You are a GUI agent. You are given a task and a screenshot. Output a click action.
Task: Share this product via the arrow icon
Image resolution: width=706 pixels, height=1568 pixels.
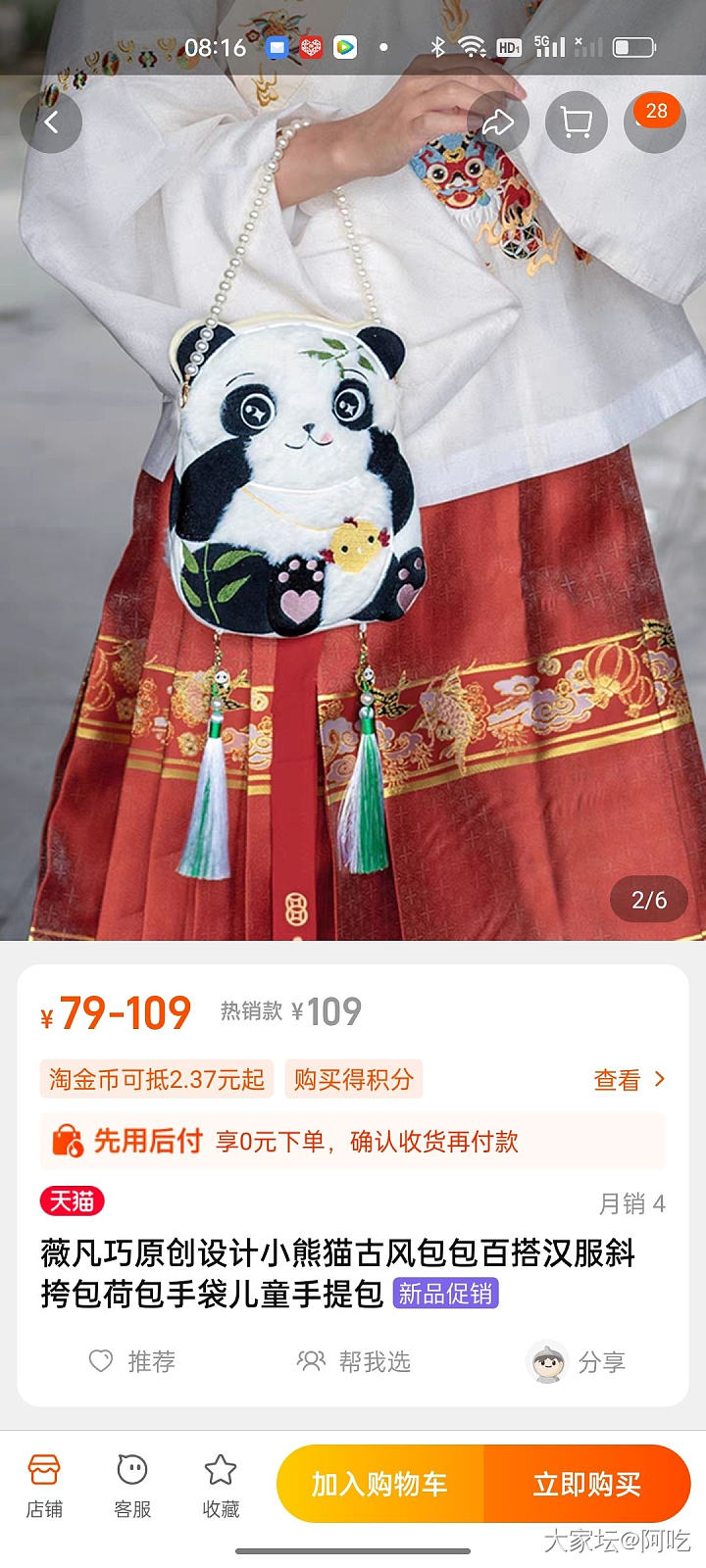pos(498,122)
